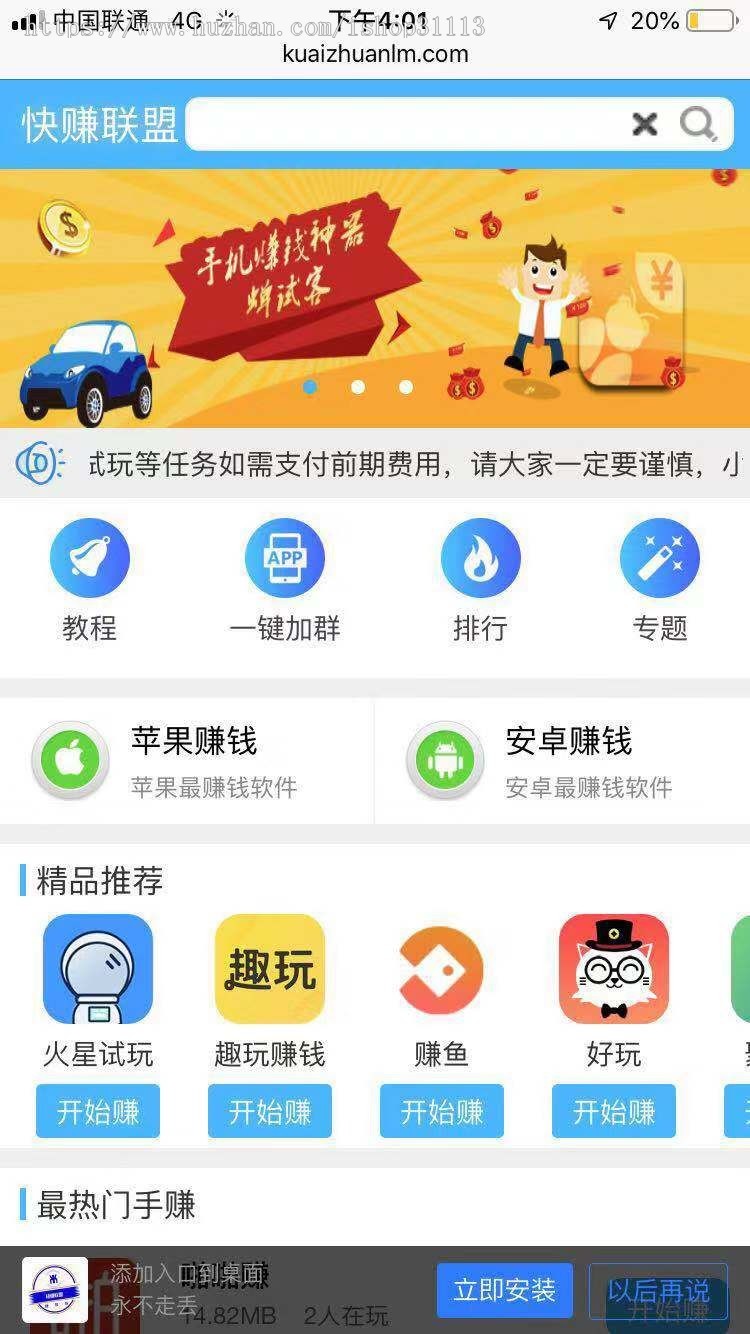The image size is (750, 1334).
Task: Open the 排行 flame icon
Action: point(480,557)
